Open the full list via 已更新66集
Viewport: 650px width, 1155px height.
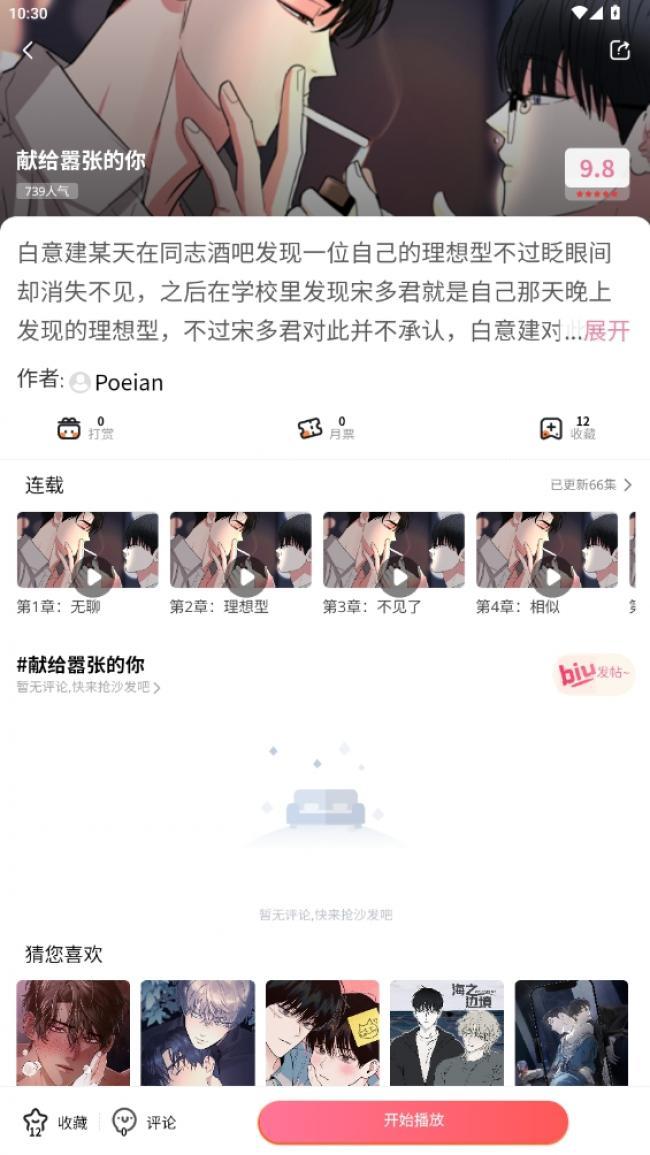coord(591,485)
